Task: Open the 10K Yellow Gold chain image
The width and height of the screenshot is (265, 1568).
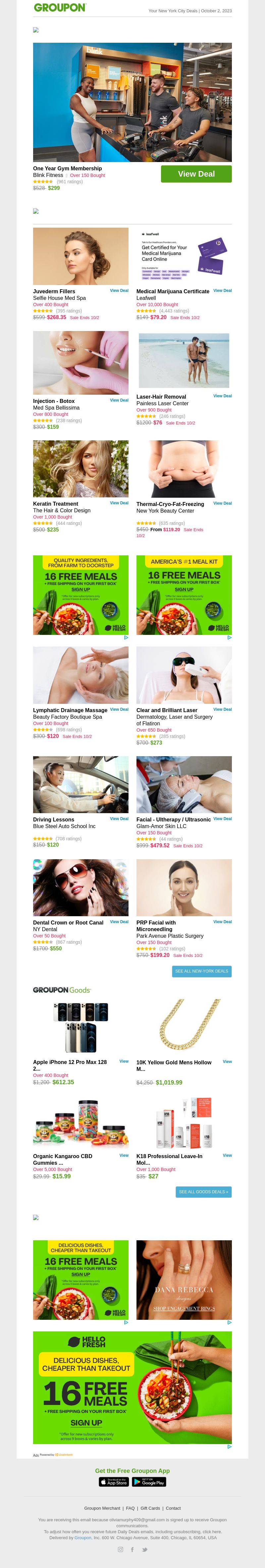Action: click(184, 1027)
